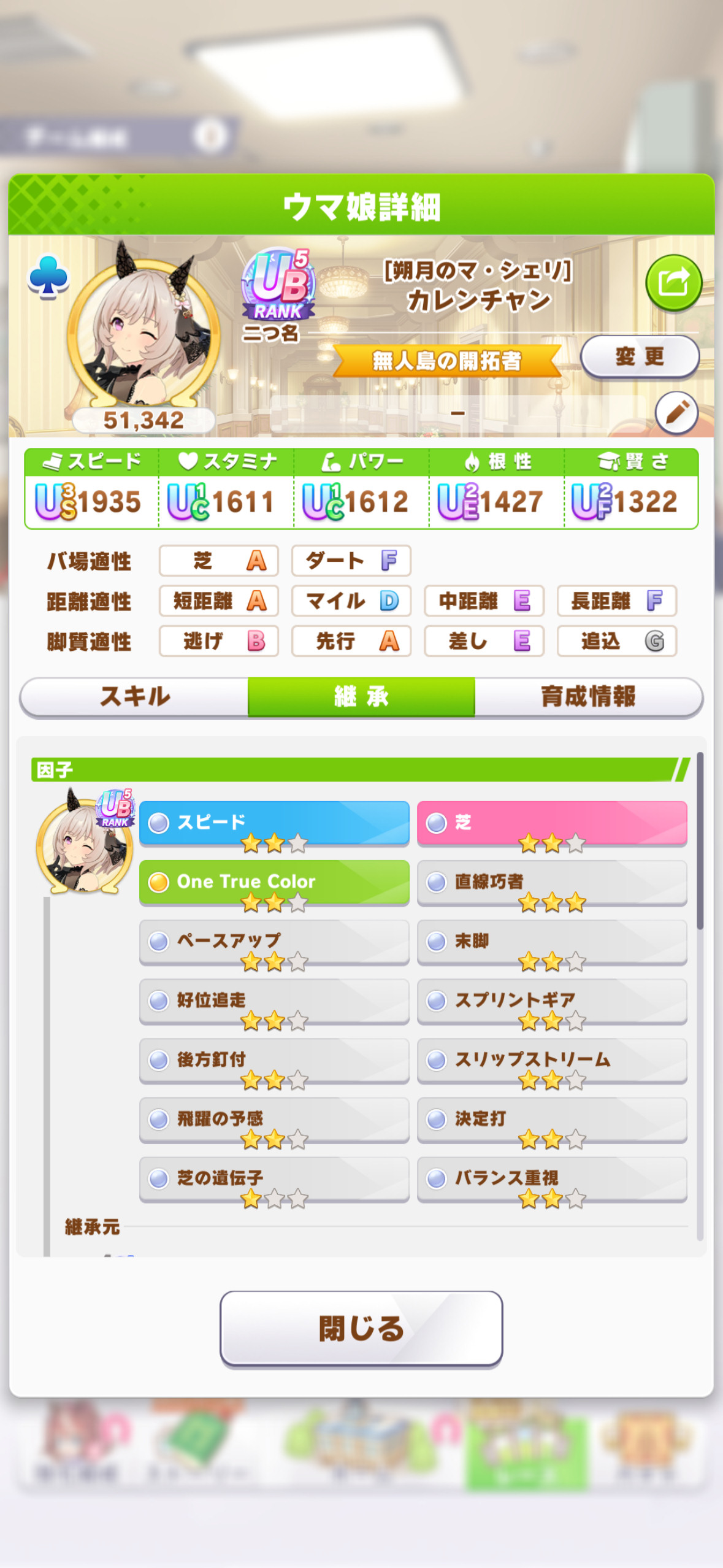
Task: Close the dialog with 閉じる
Action: click(361, 1329)
